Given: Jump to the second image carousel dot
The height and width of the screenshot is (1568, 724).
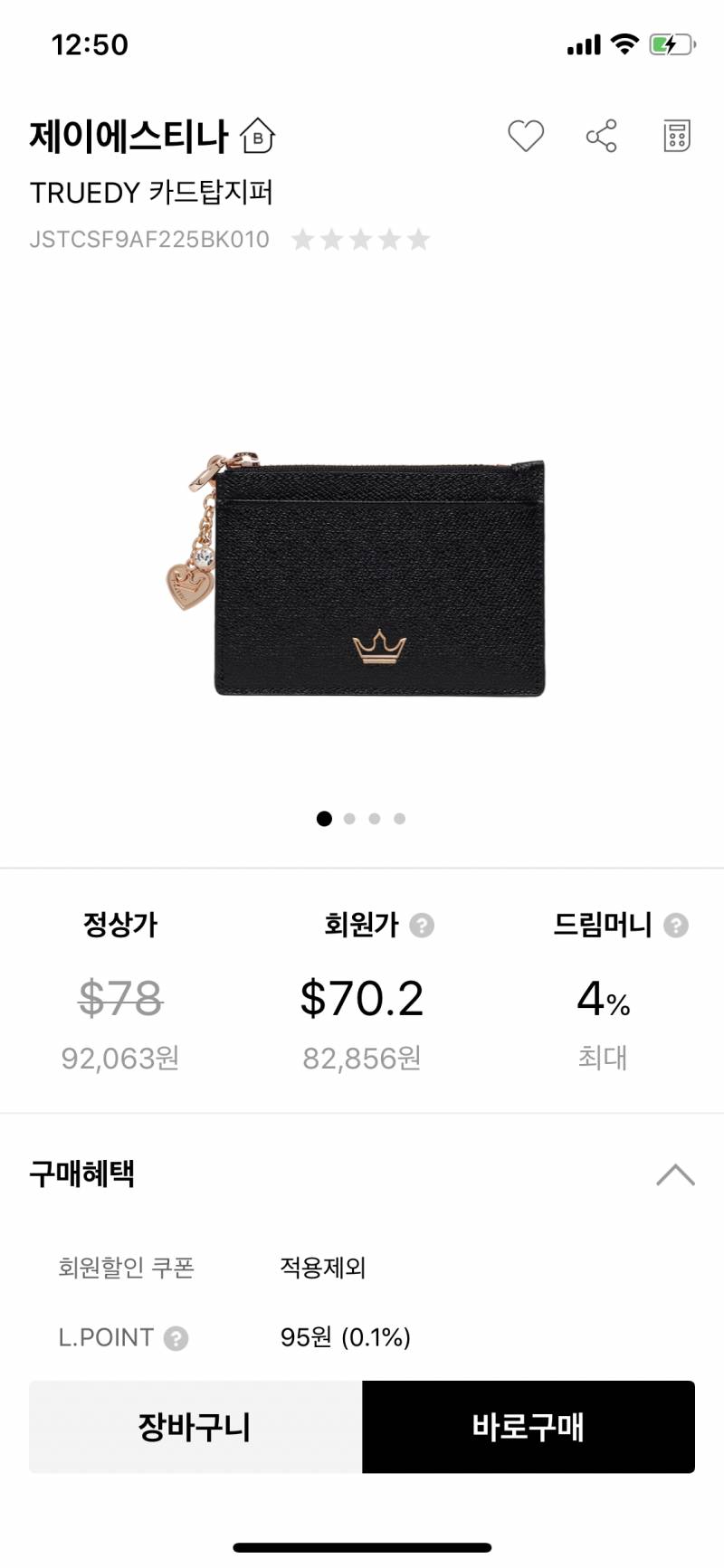Looking at the screenshot, I should point(348,820).
